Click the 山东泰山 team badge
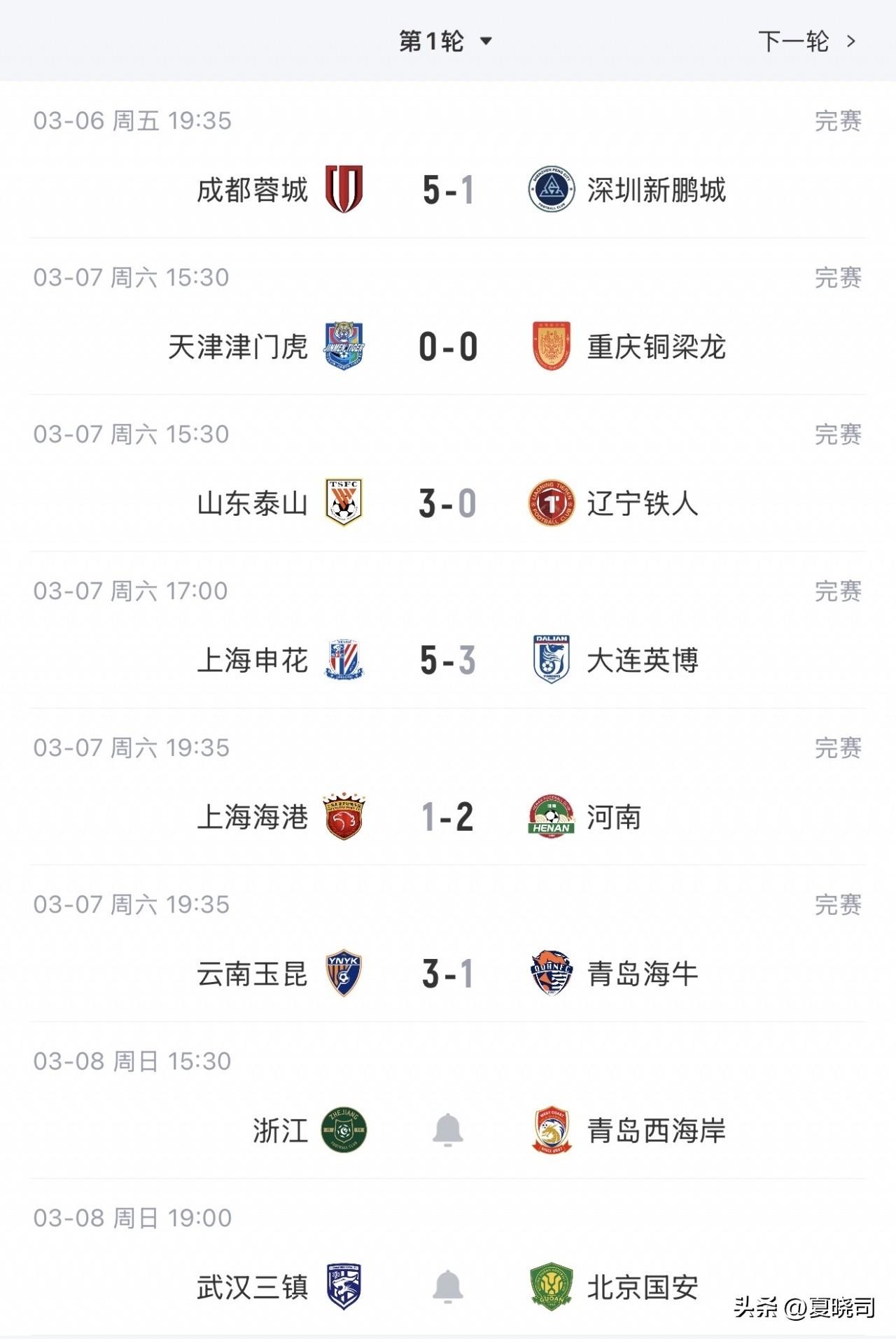The image size is (896, 1339). point(344,500)
